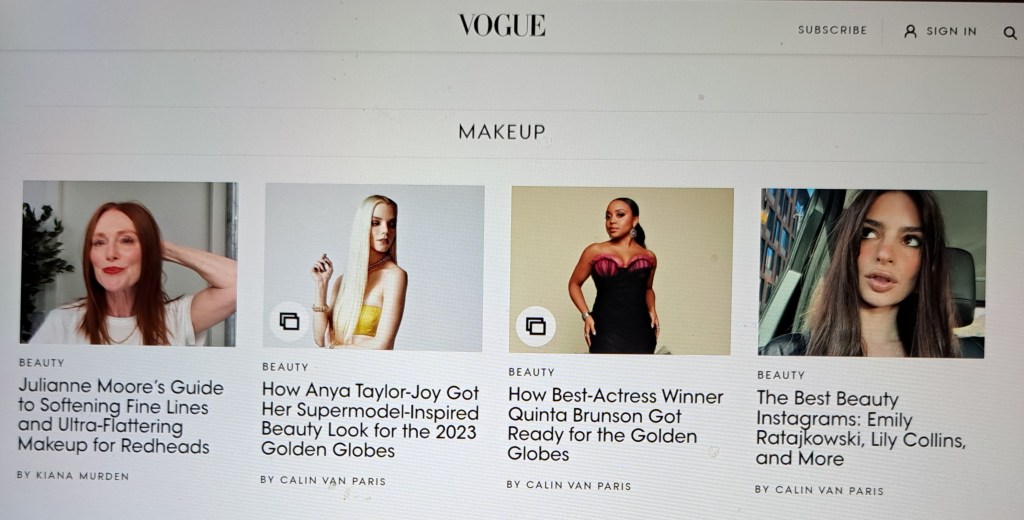The height and width of the screenshot is (520, 1024).
Task: Open the Beauty category above Julianne Moore's guide
Action: 41,363
